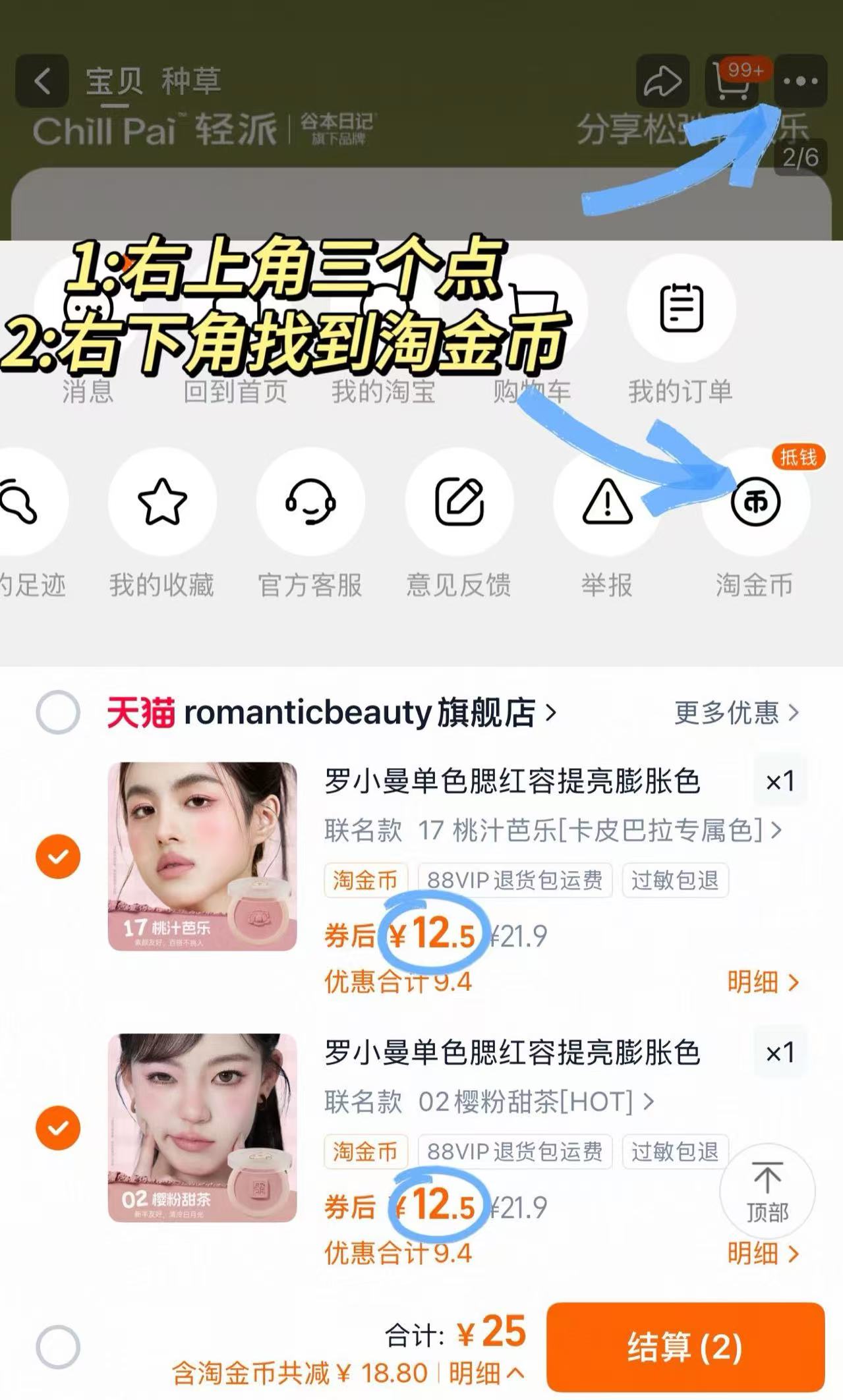The height and width of the screenshot is (1400, 843).
Task: Select 回到首页 to return home
Action: 237,306
